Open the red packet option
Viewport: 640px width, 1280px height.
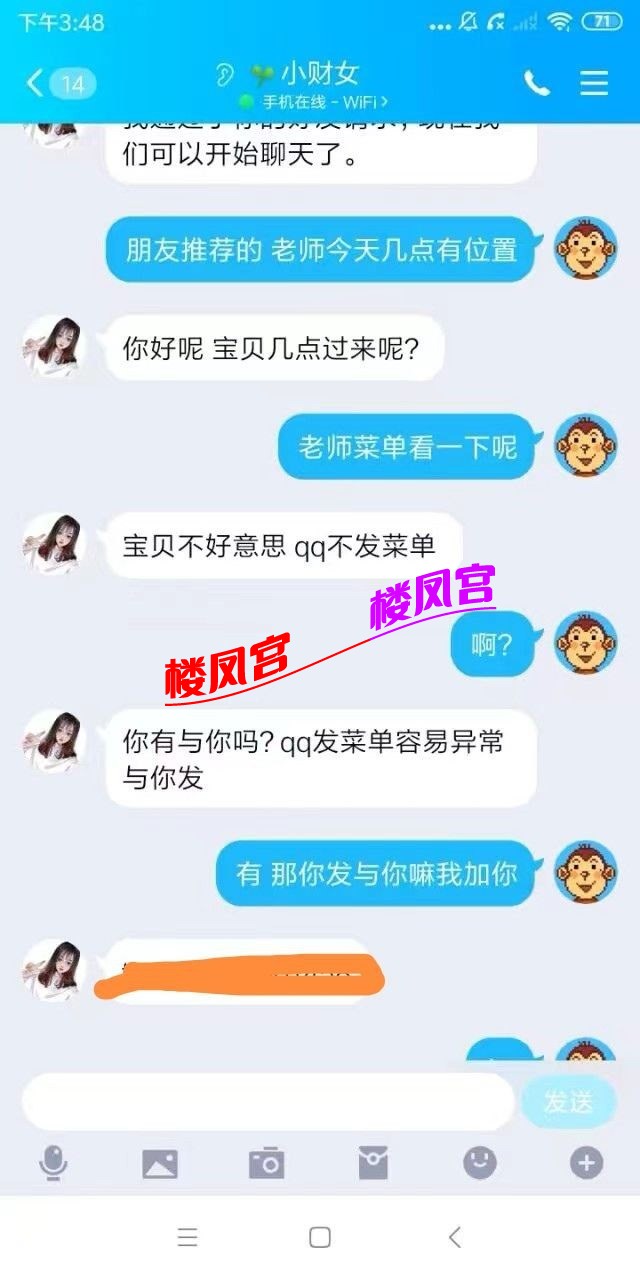[x=373, y=1163]
